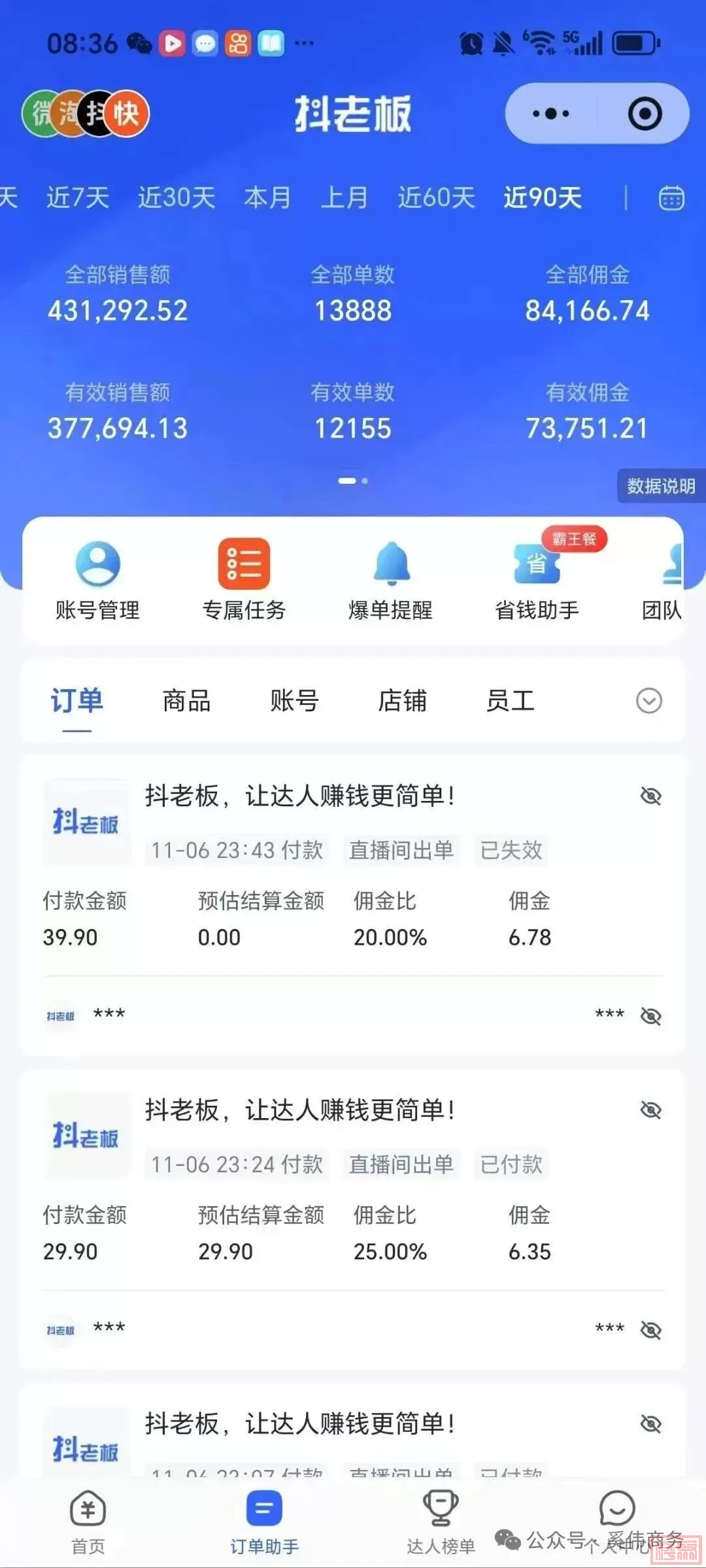This screenshot has height=1568, width=706.
Task: Switch to the 商品 tab
Action: click(x=186, y=701)
